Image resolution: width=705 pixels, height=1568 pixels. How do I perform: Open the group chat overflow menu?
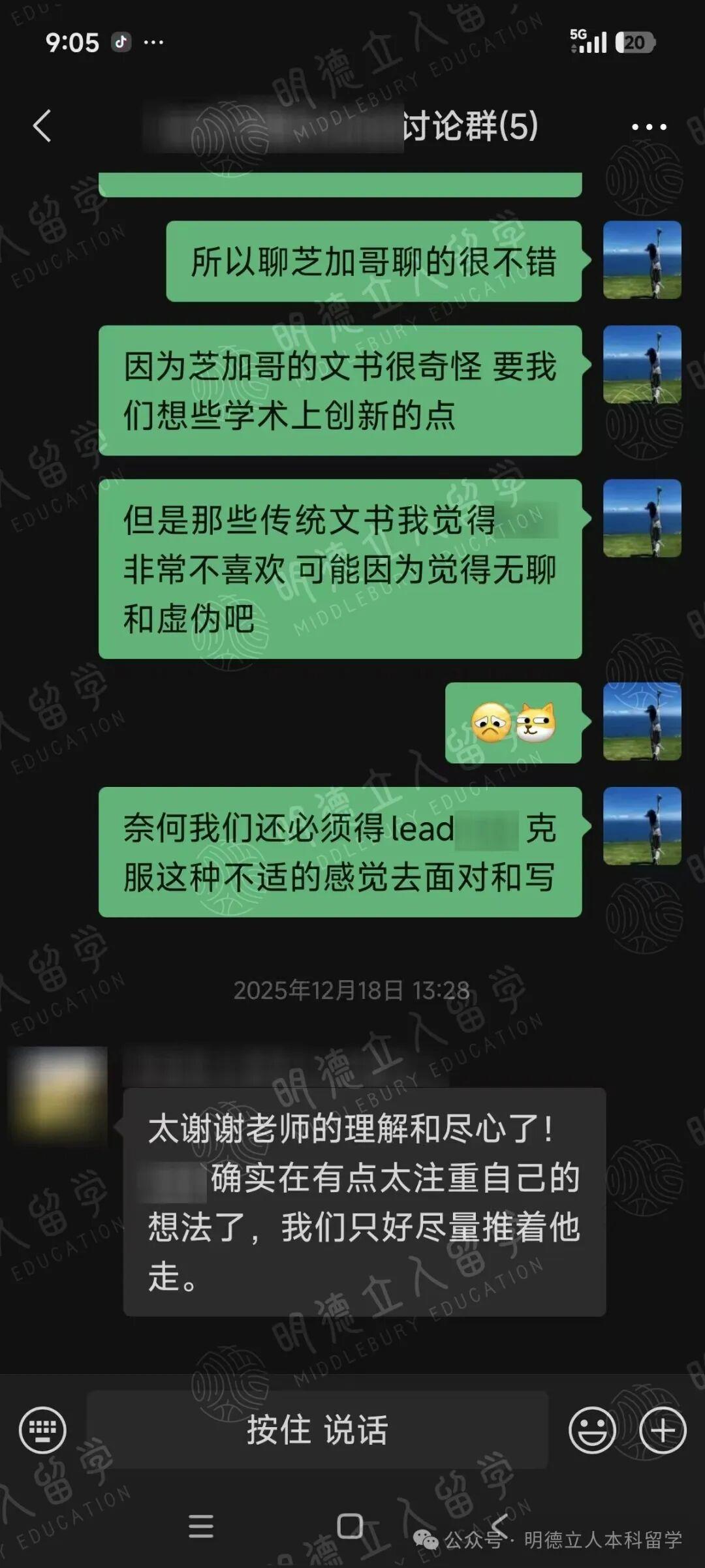(x=649, y=127)
